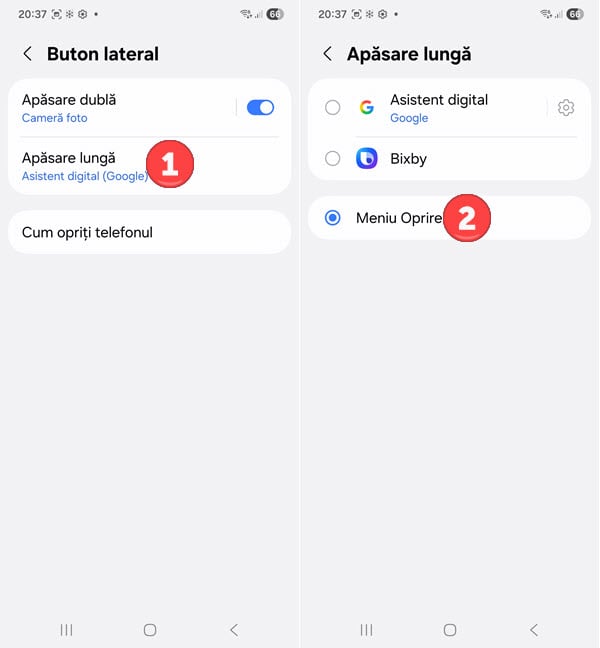The width and height of the screenshot is (600, 648).
Task: Open the gear settings for Asistent digital
Action: [x=566, y=108]
